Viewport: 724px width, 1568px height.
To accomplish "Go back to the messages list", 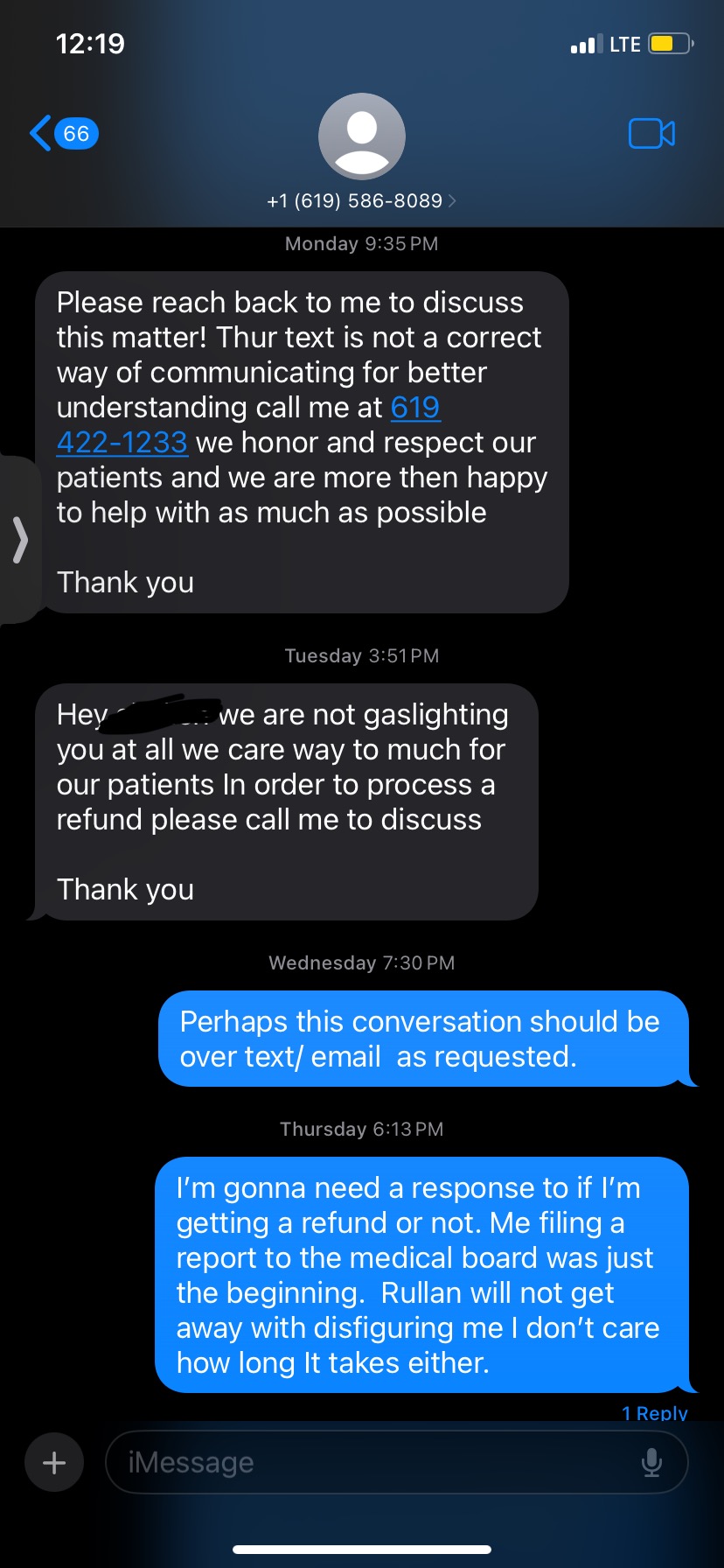I will coord(63,134).
